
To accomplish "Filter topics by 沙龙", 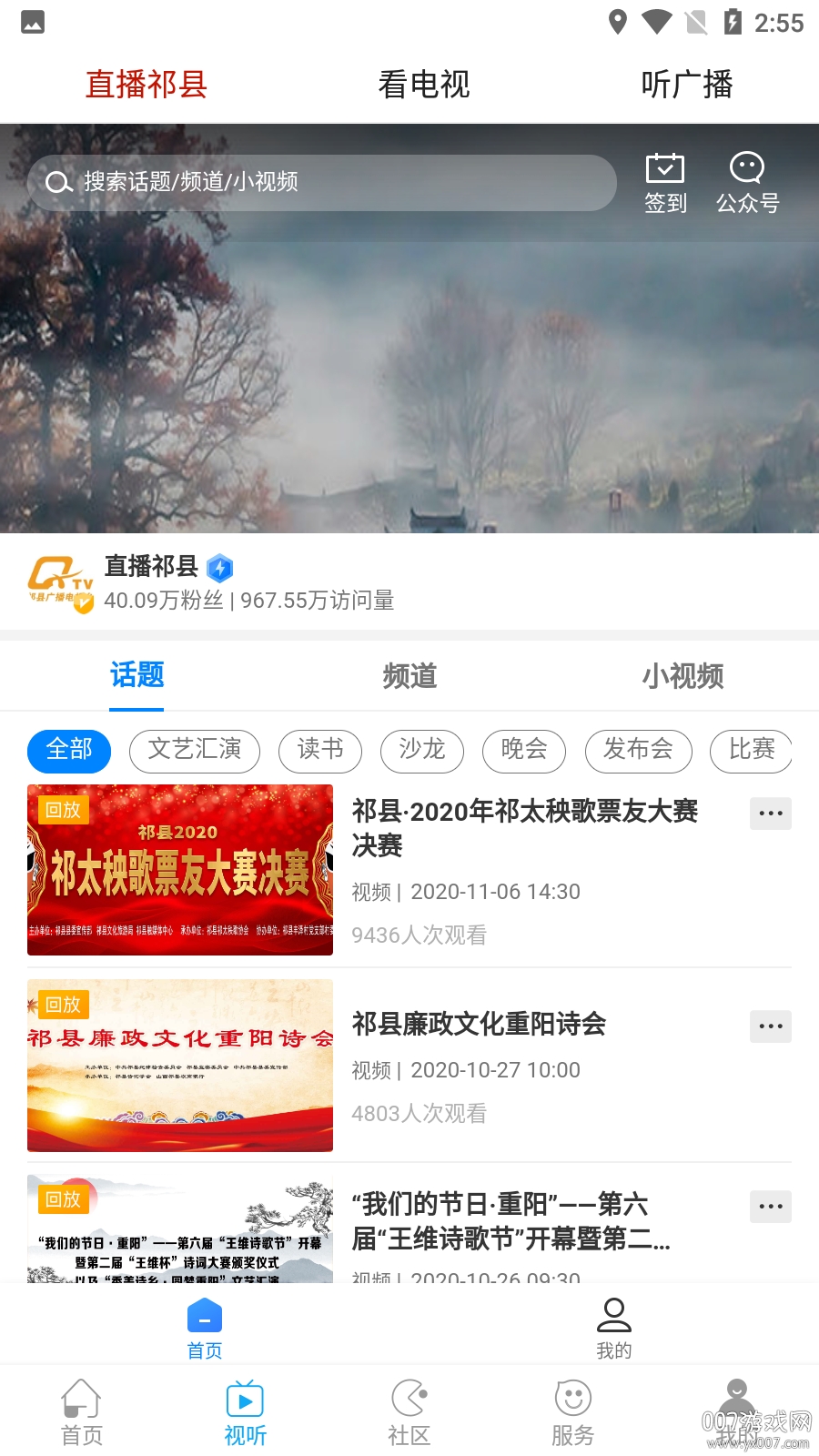I will [x=422, y=750].
